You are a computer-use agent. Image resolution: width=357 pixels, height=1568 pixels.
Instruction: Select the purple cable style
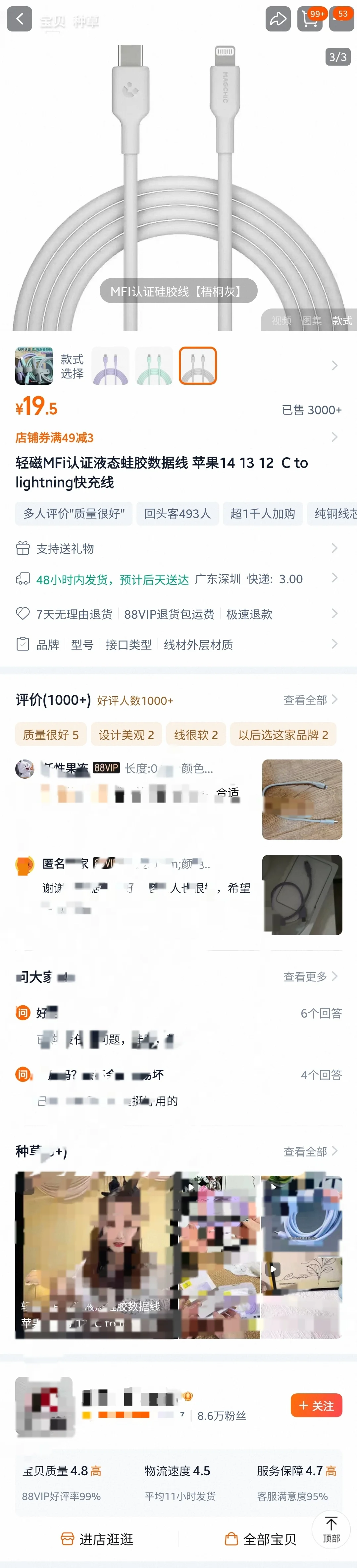(x=110, y=365)
